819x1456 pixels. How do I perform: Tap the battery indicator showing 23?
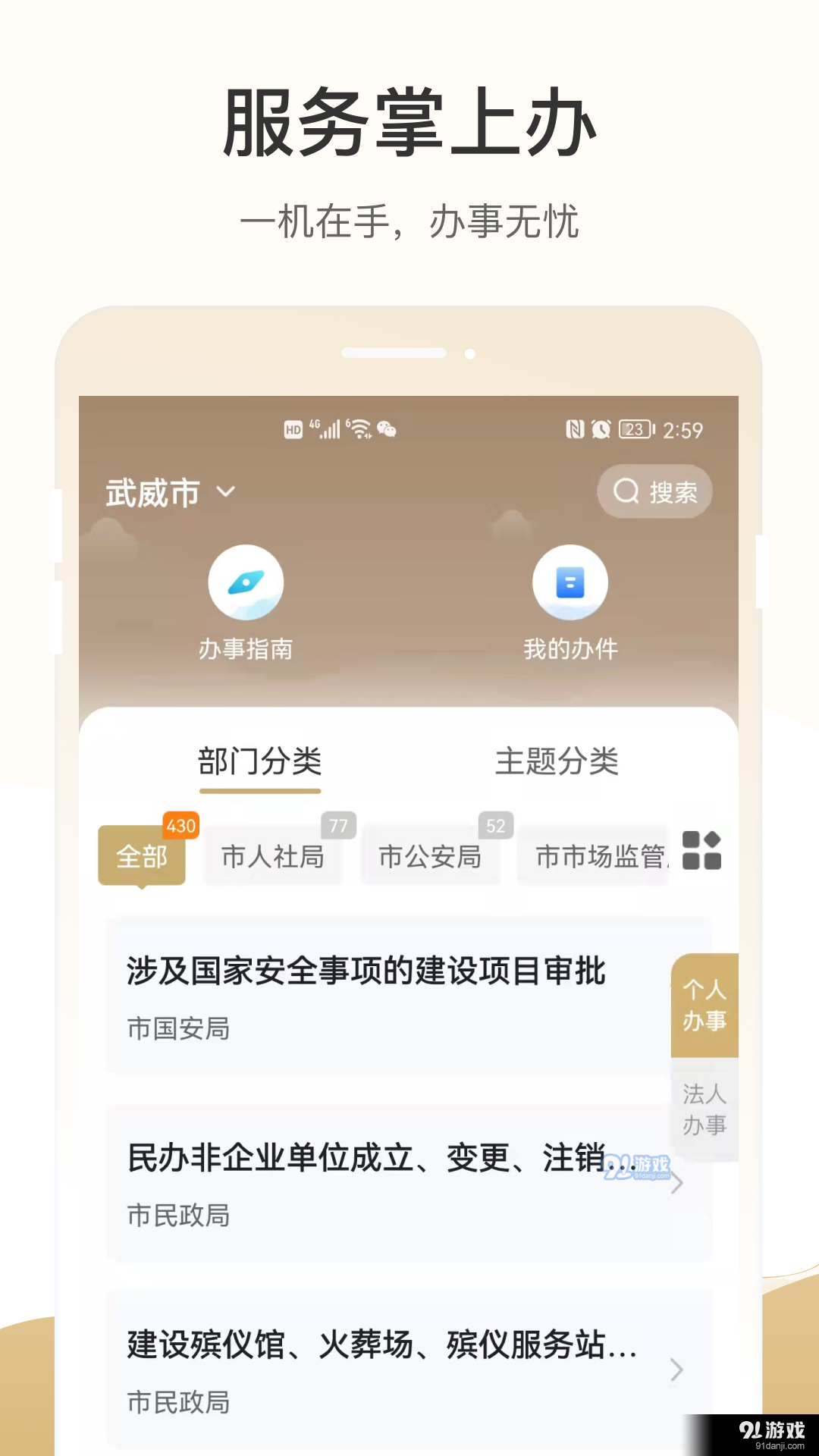pyautogui.click(x=634, y=429)
